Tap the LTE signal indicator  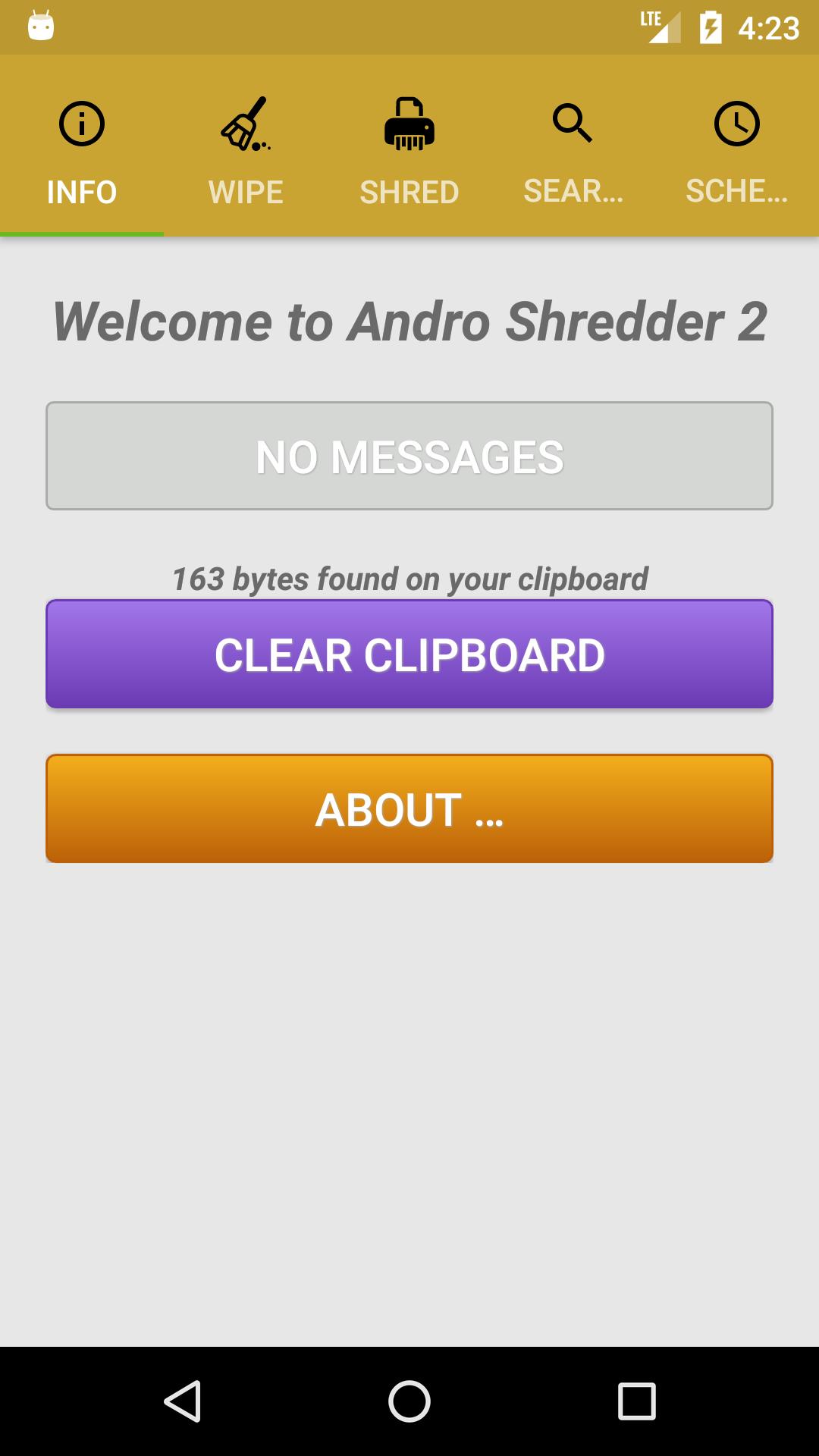point(659,25)
